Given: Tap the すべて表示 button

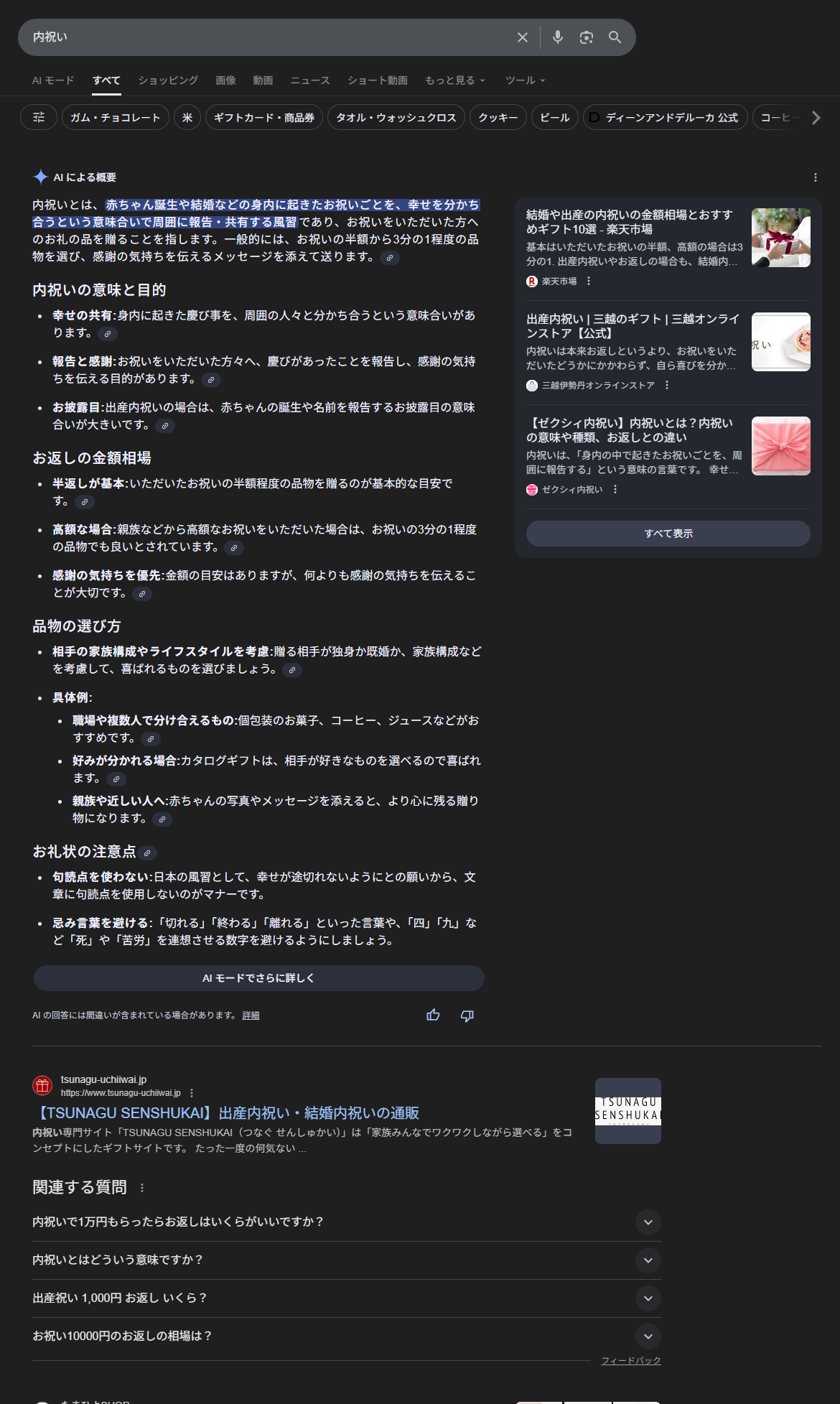Looking at the screenshot, I should pyautogui.click(x=668, y=534).
